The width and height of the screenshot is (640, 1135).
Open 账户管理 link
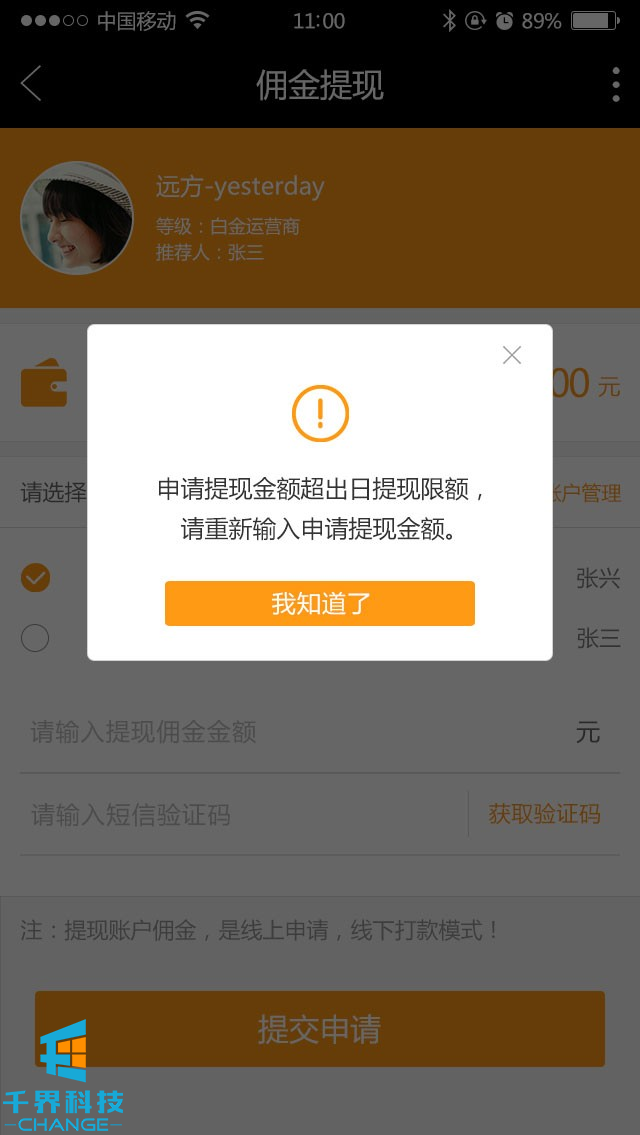click(588, 493)
